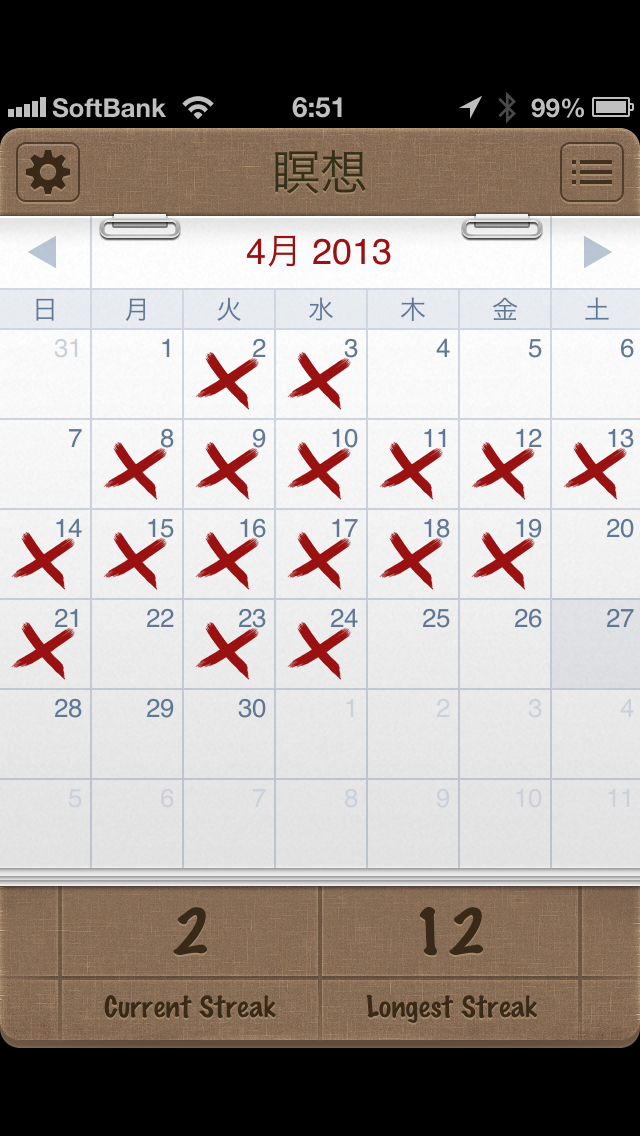Mark April 28 as done
640x1136 pixels.
click(45, 735)
